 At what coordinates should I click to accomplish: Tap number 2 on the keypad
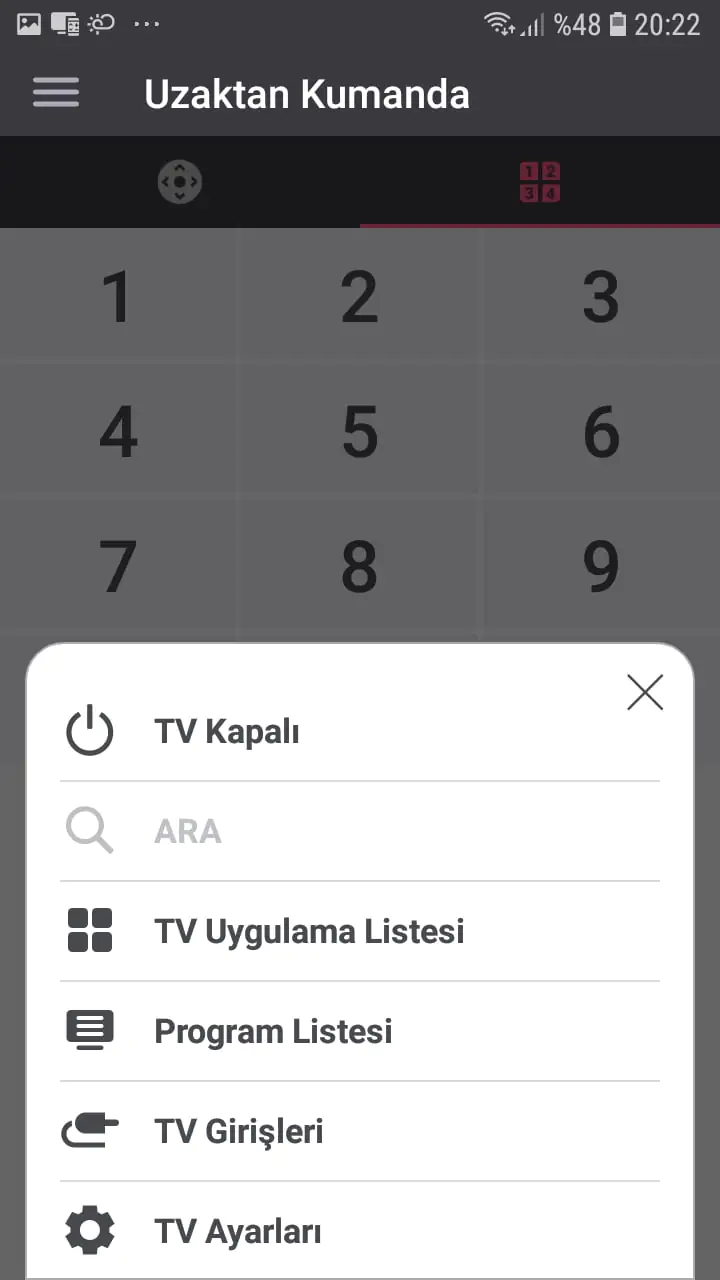coord(360,298)
